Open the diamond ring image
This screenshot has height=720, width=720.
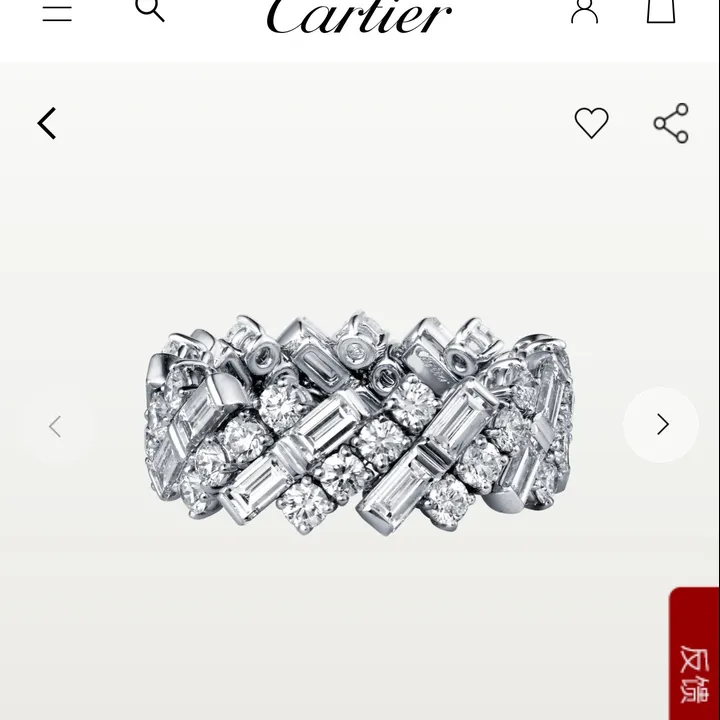pos(360,425)
